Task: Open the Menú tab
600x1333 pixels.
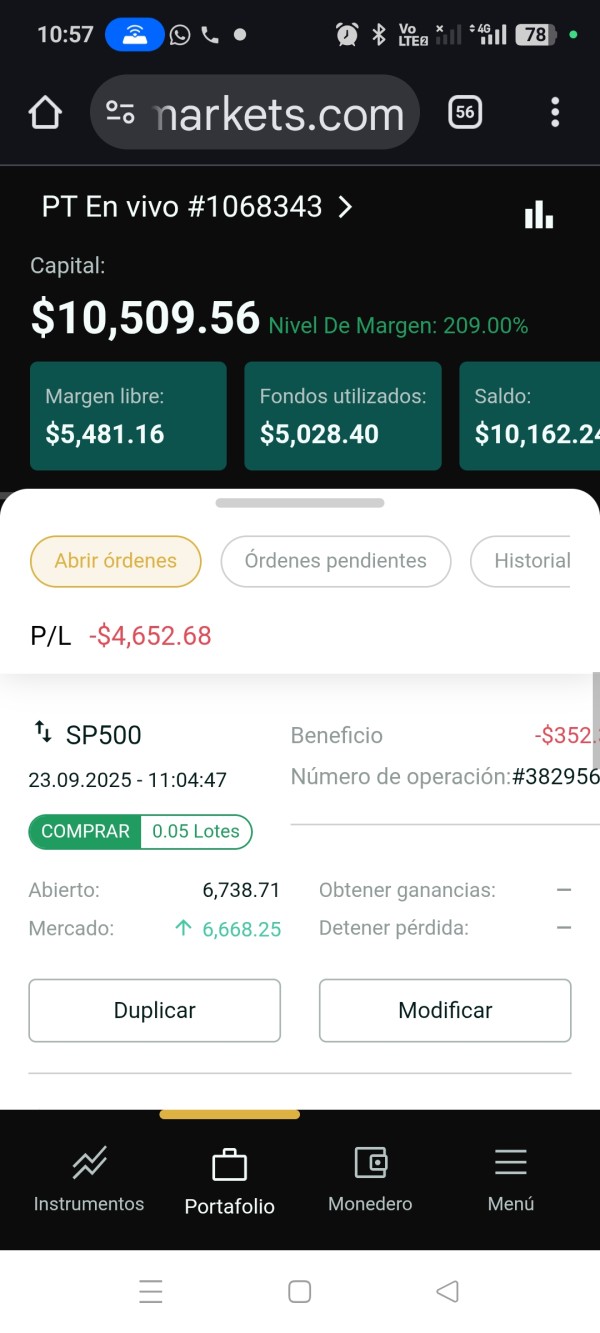Action: click(511, 1180)
